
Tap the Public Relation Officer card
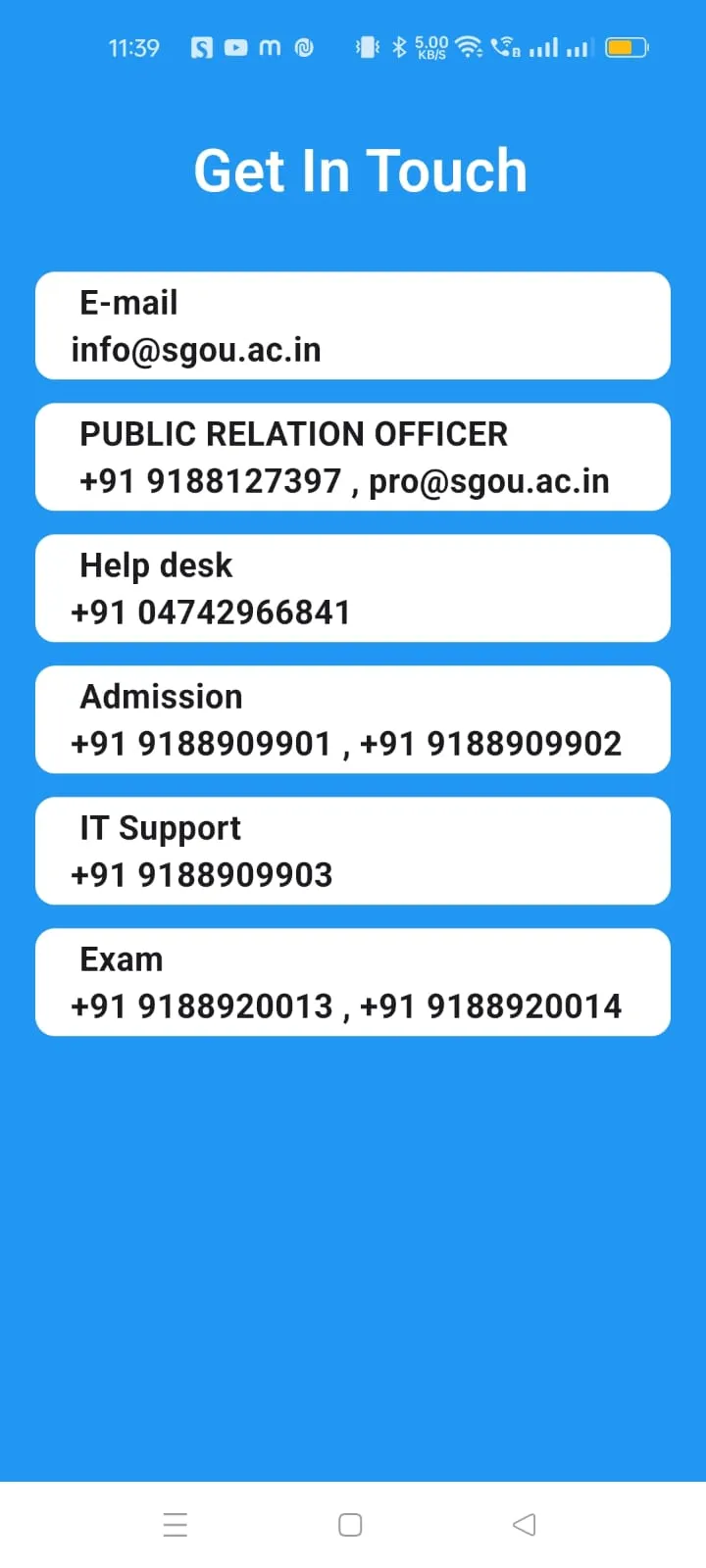[x=352, y=457]
